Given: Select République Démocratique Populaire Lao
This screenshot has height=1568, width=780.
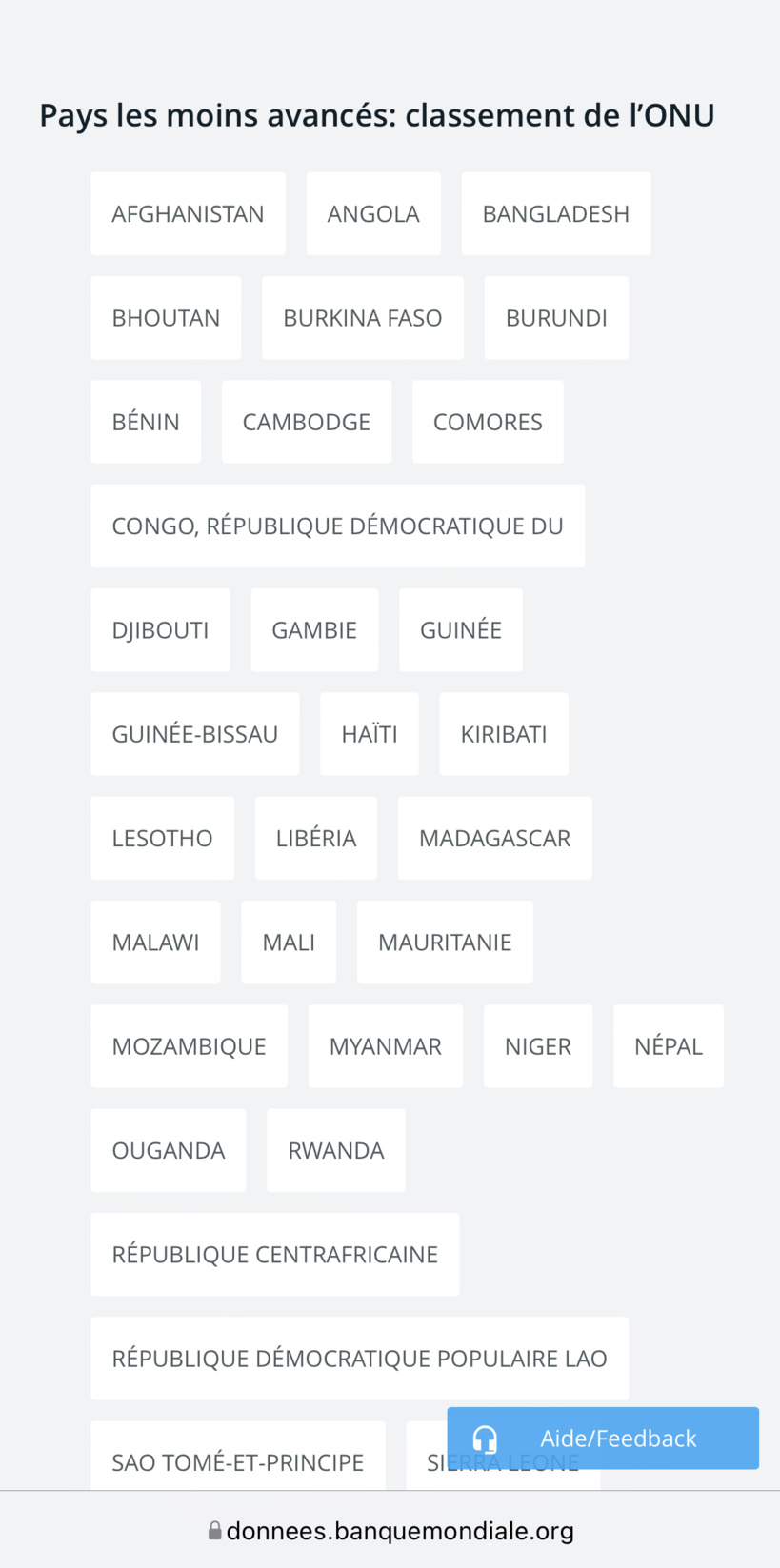Looking at the screenshot, I should click(x=359, y=1358).
